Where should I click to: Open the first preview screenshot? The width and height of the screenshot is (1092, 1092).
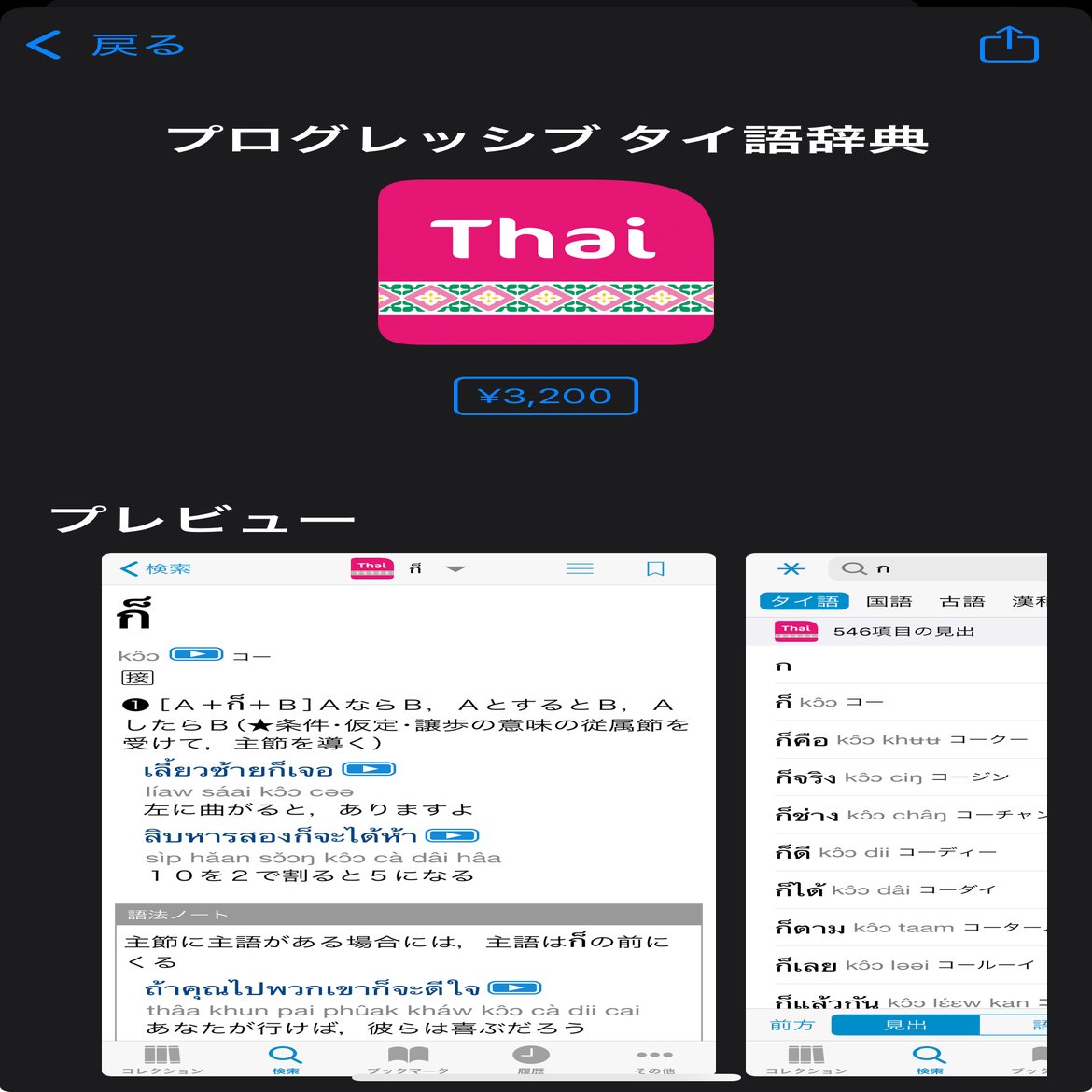(x=408, y=815)
